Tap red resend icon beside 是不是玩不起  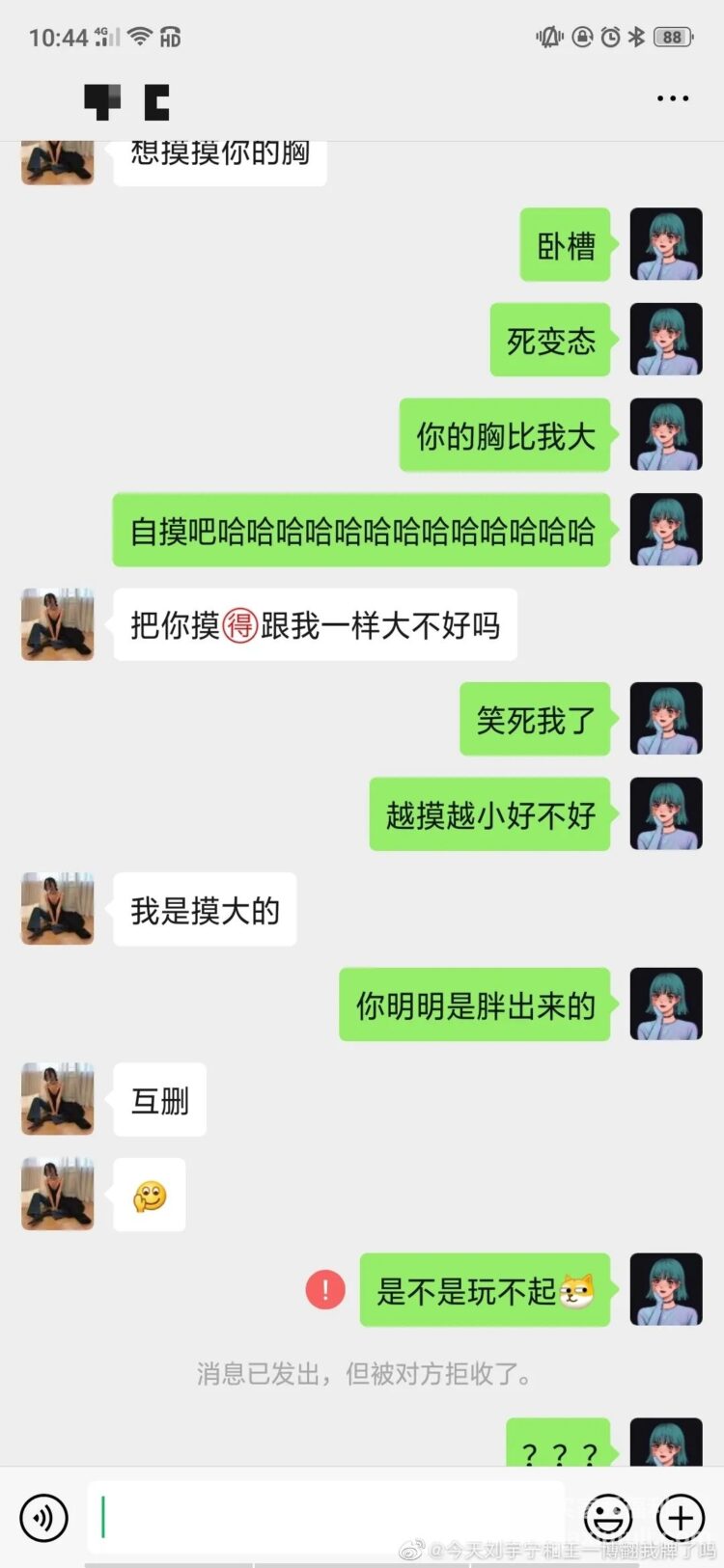coord(325,1290)
